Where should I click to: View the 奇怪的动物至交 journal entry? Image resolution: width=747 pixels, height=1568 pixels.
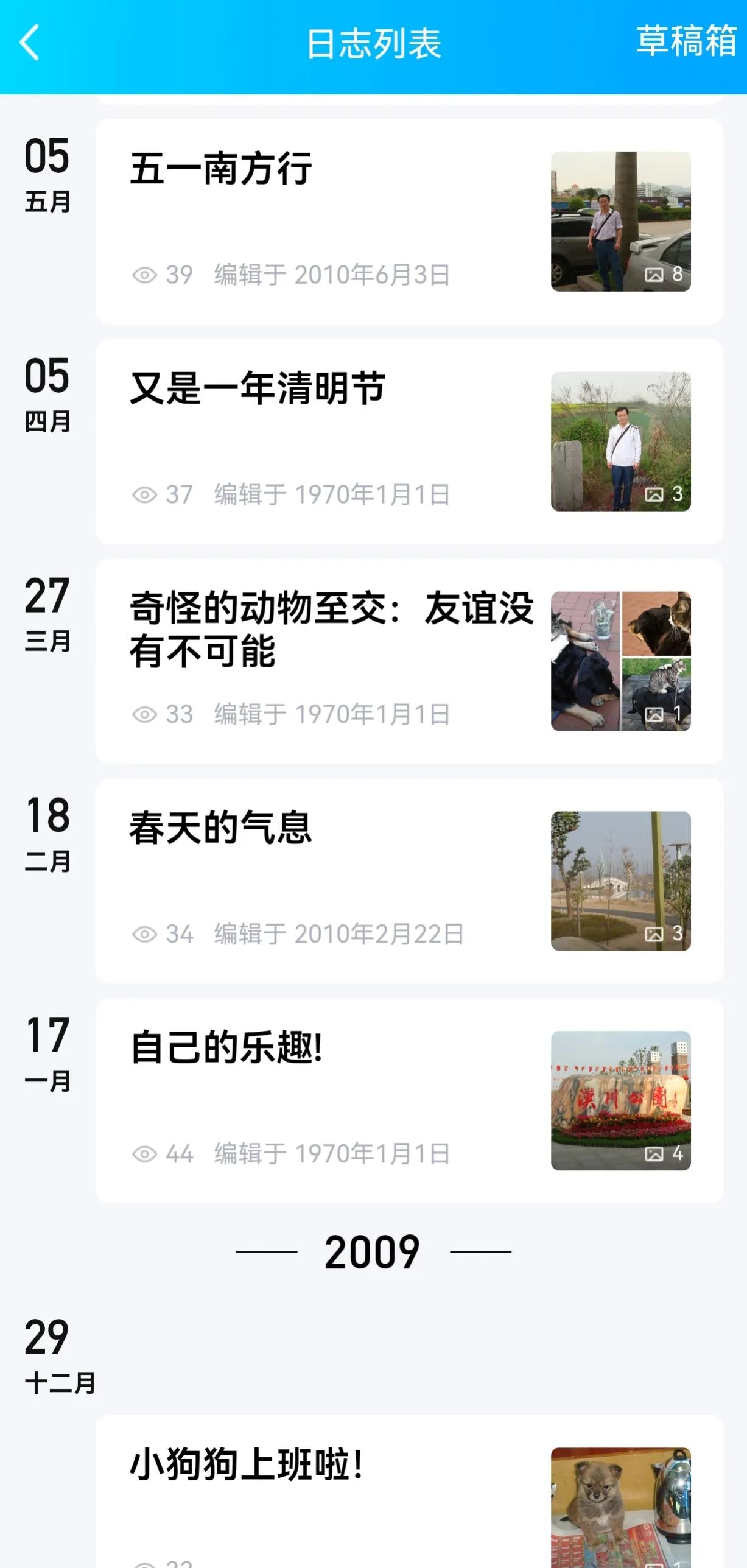[331, 629]
